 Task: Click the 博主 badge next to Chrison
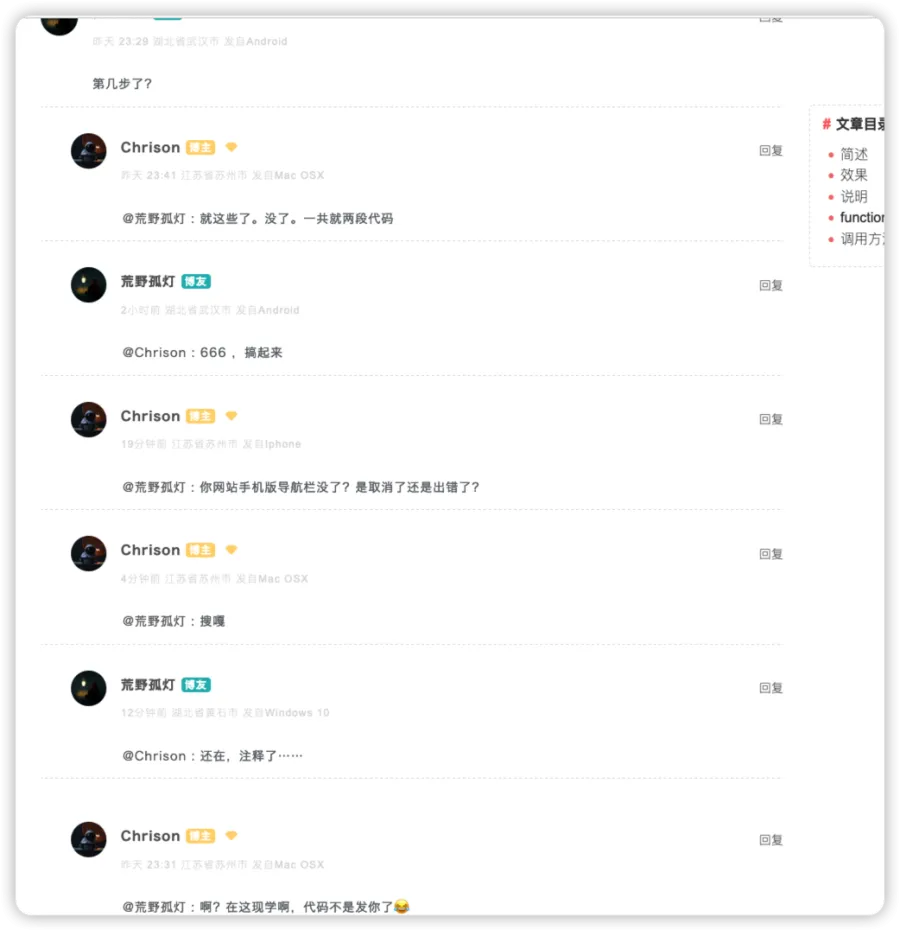[200, 147]
